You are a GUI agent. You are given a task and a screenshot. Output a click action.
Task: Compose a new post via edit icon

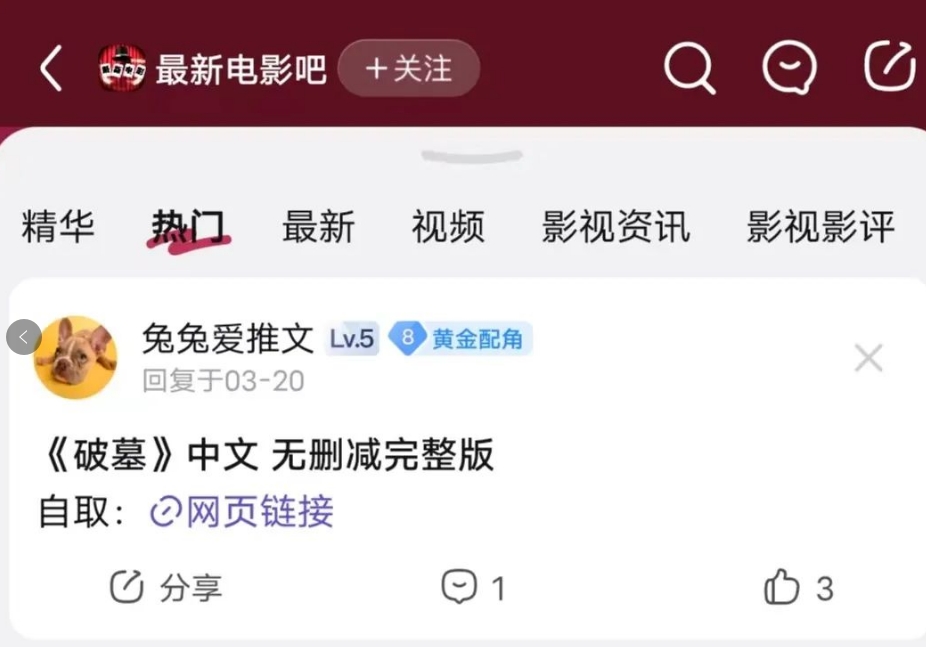pos(890,67)
